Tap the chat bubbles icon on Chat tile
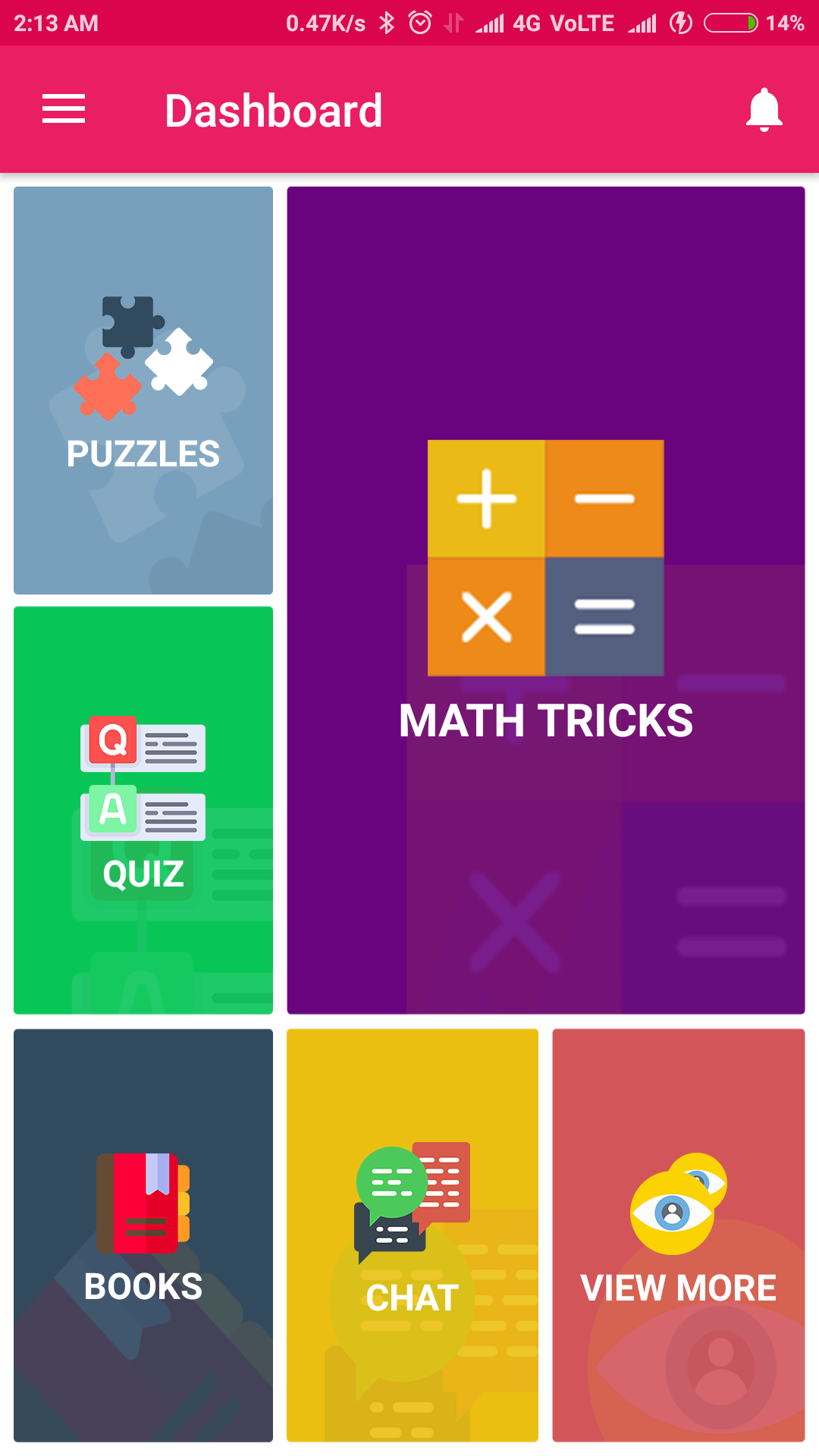Viewport: 819px width, 1456px height. 412,1202
